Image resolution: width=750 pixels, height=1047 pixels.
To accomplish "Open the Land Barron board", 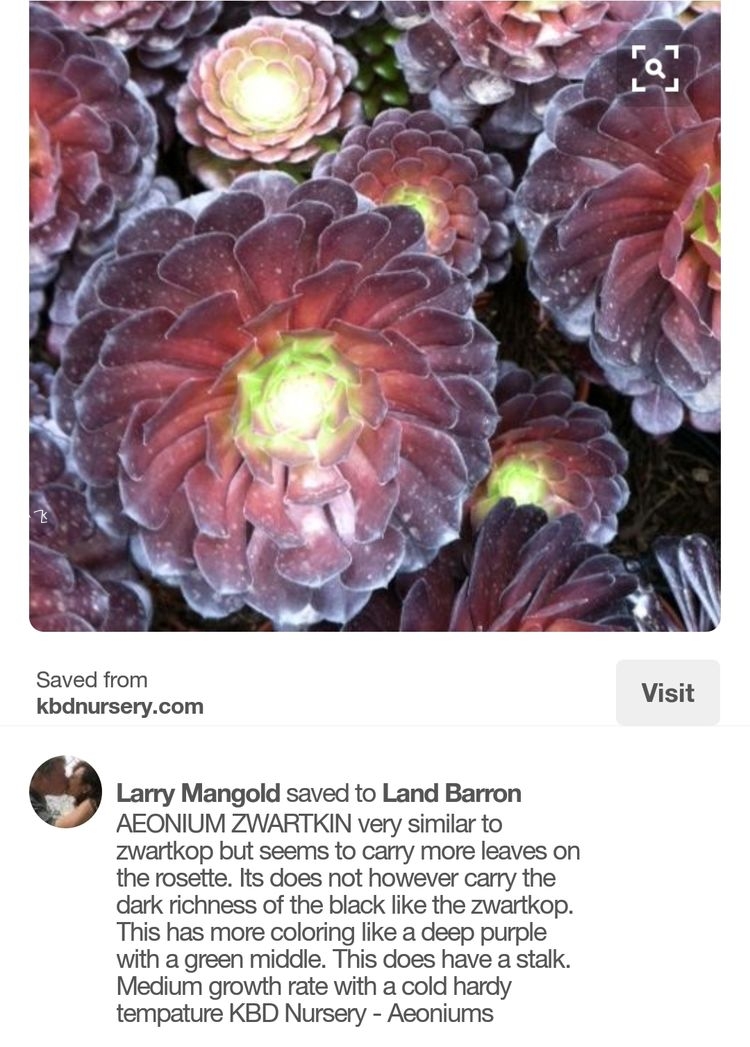I will [452, 794].
